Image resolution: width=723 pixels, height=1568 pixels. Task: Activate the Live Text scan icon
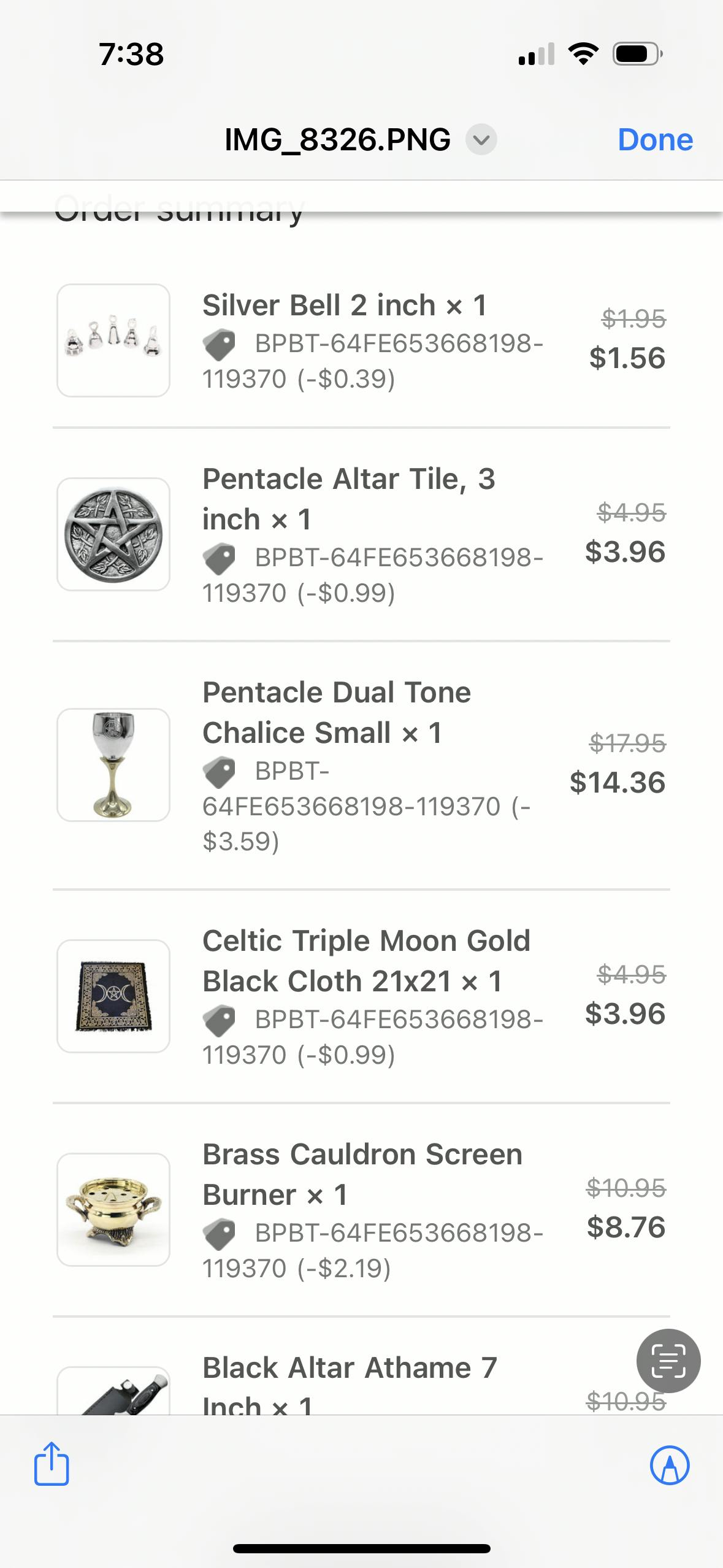(668, 1361)
